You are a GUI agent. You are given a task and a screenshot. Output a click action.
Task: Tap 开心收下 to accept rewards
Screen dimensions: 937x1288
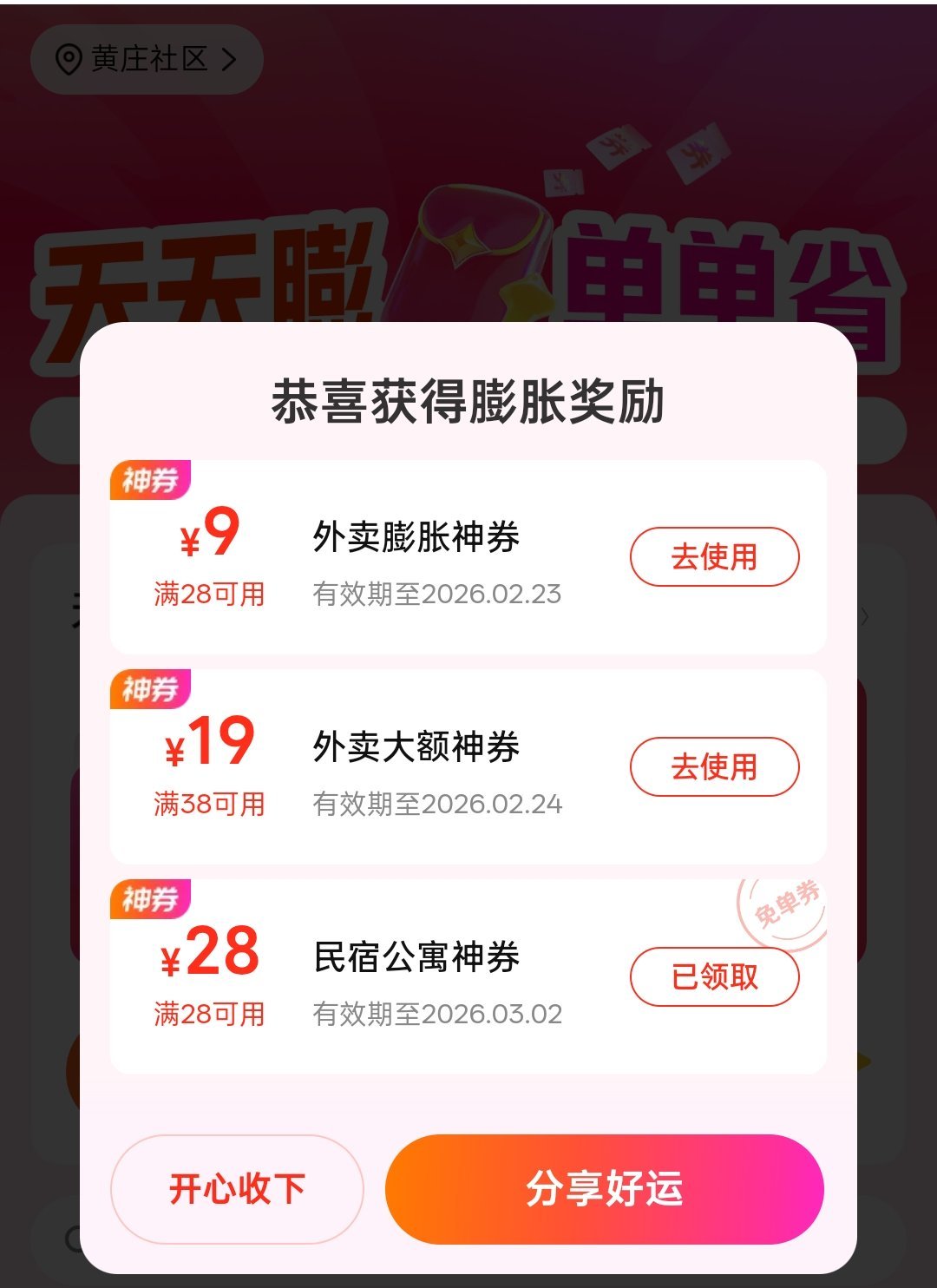click(x=237, y=1189)
